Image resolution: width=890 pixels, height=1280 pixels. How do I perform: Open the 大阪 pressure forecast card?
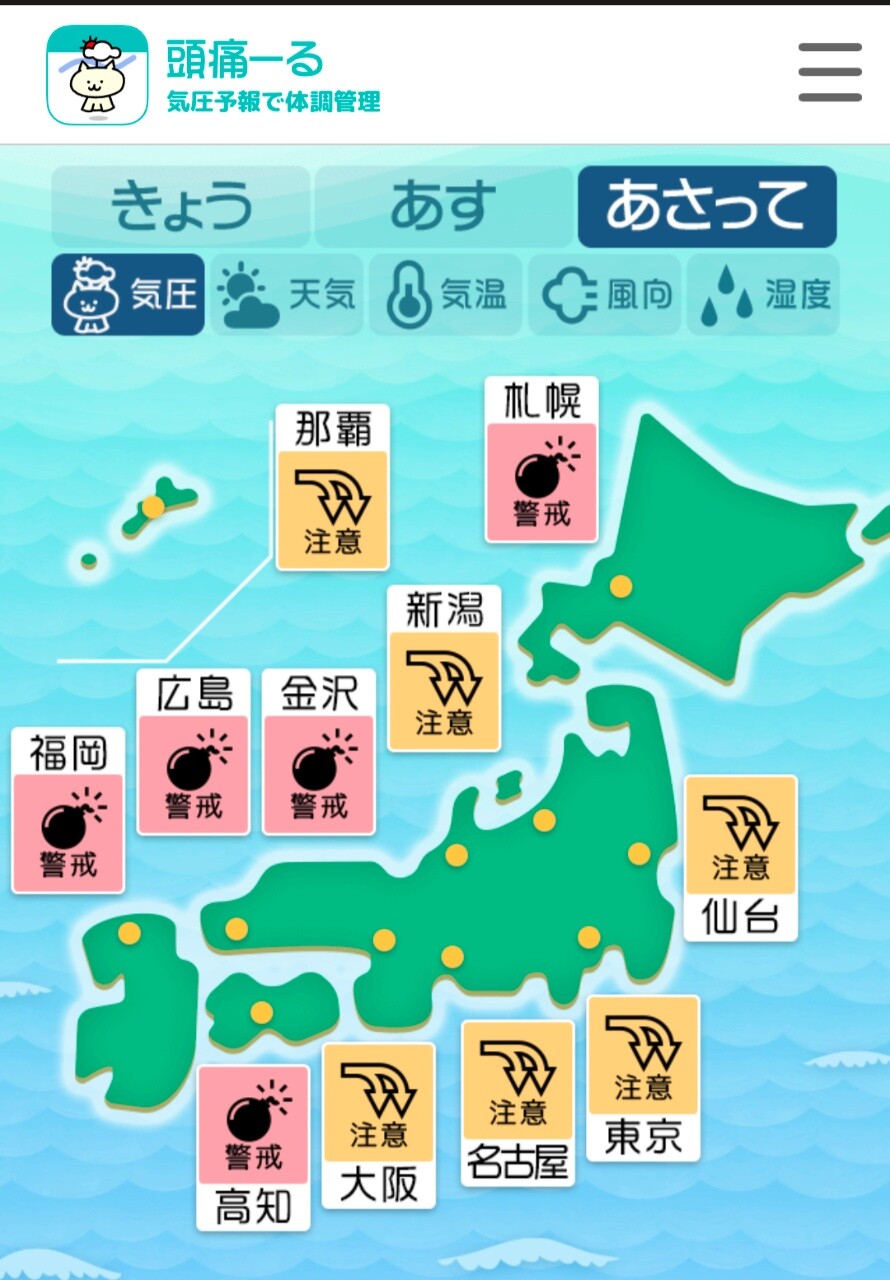(379, 1125)
